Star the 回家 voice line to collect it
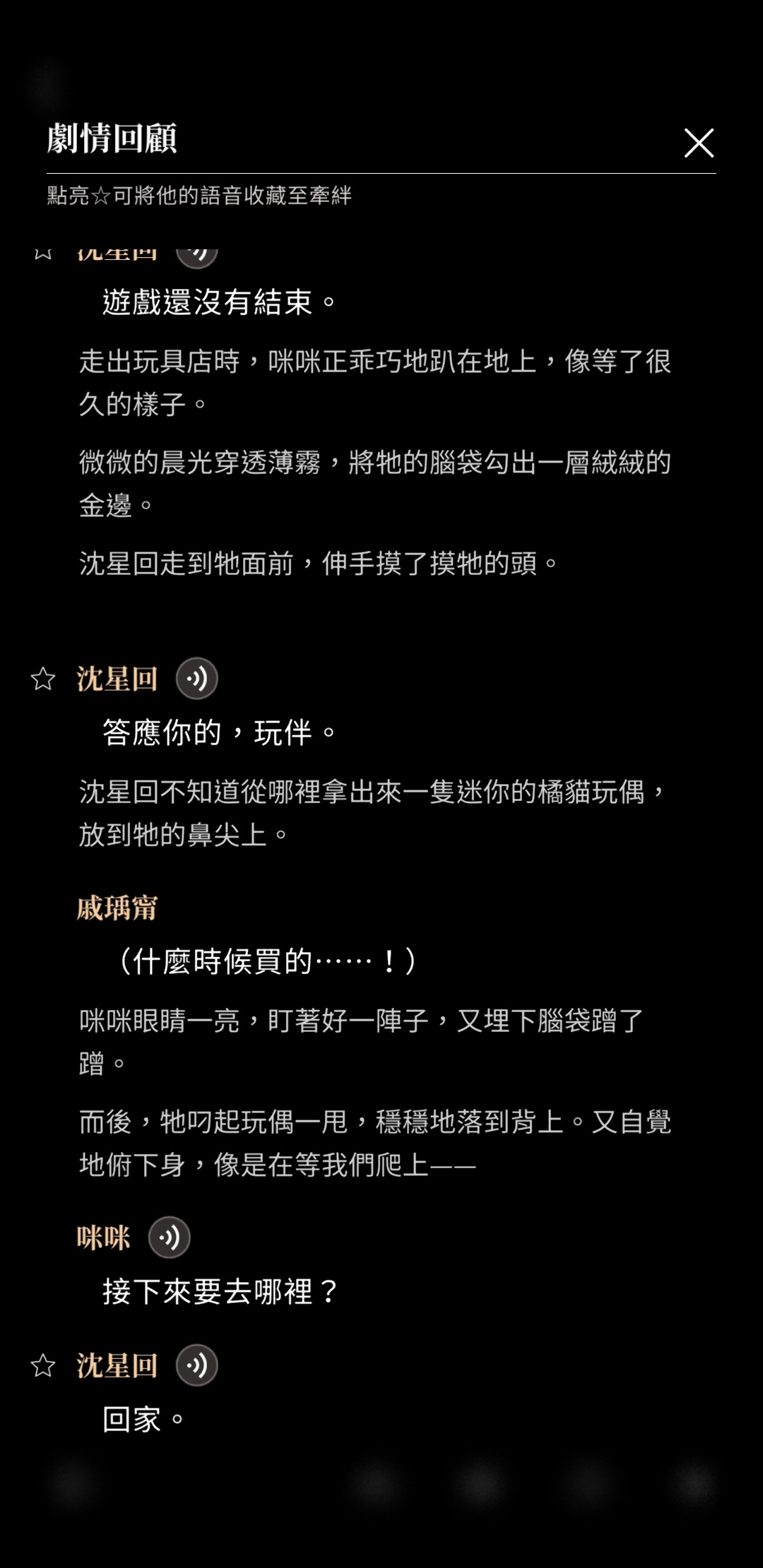The image size is (763, 1568). (x=43, y=1365)
